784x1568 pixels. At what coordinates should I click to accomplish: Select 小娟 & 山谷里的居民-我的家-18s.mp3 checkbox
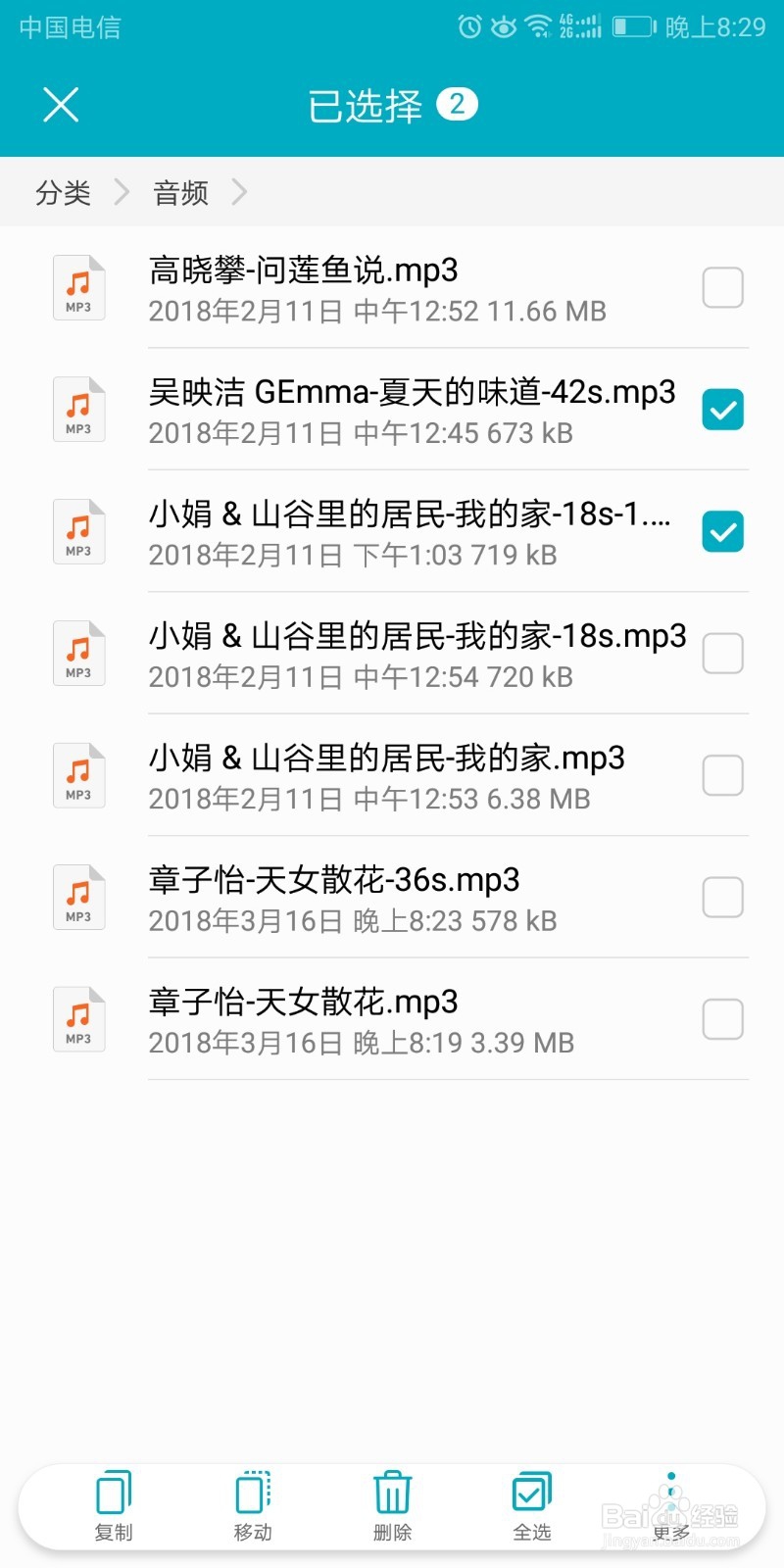click(x=723, y=654)
